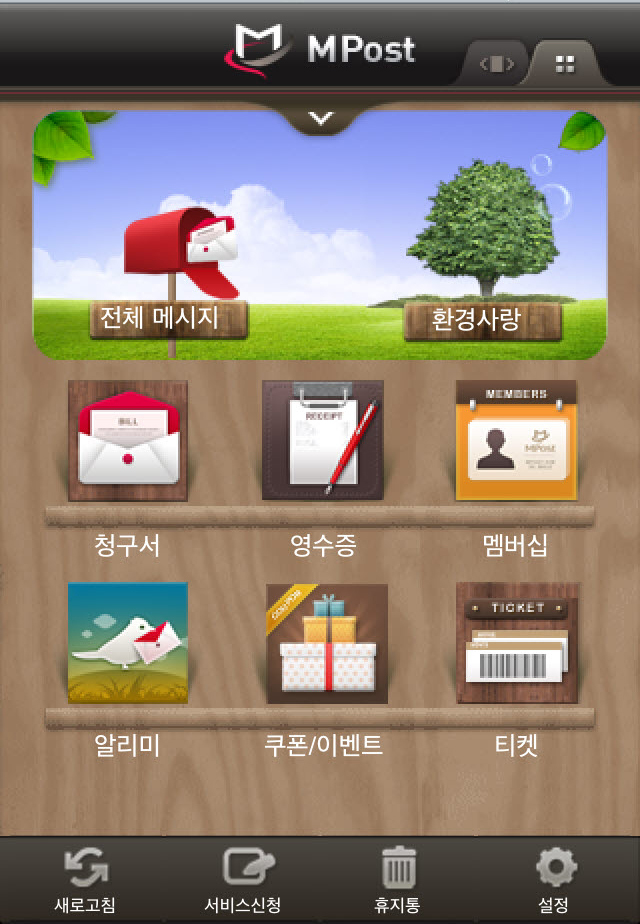Open 전체 메시지 all messages
Viewport: 640px width, 924px height.
click(168, 319)
